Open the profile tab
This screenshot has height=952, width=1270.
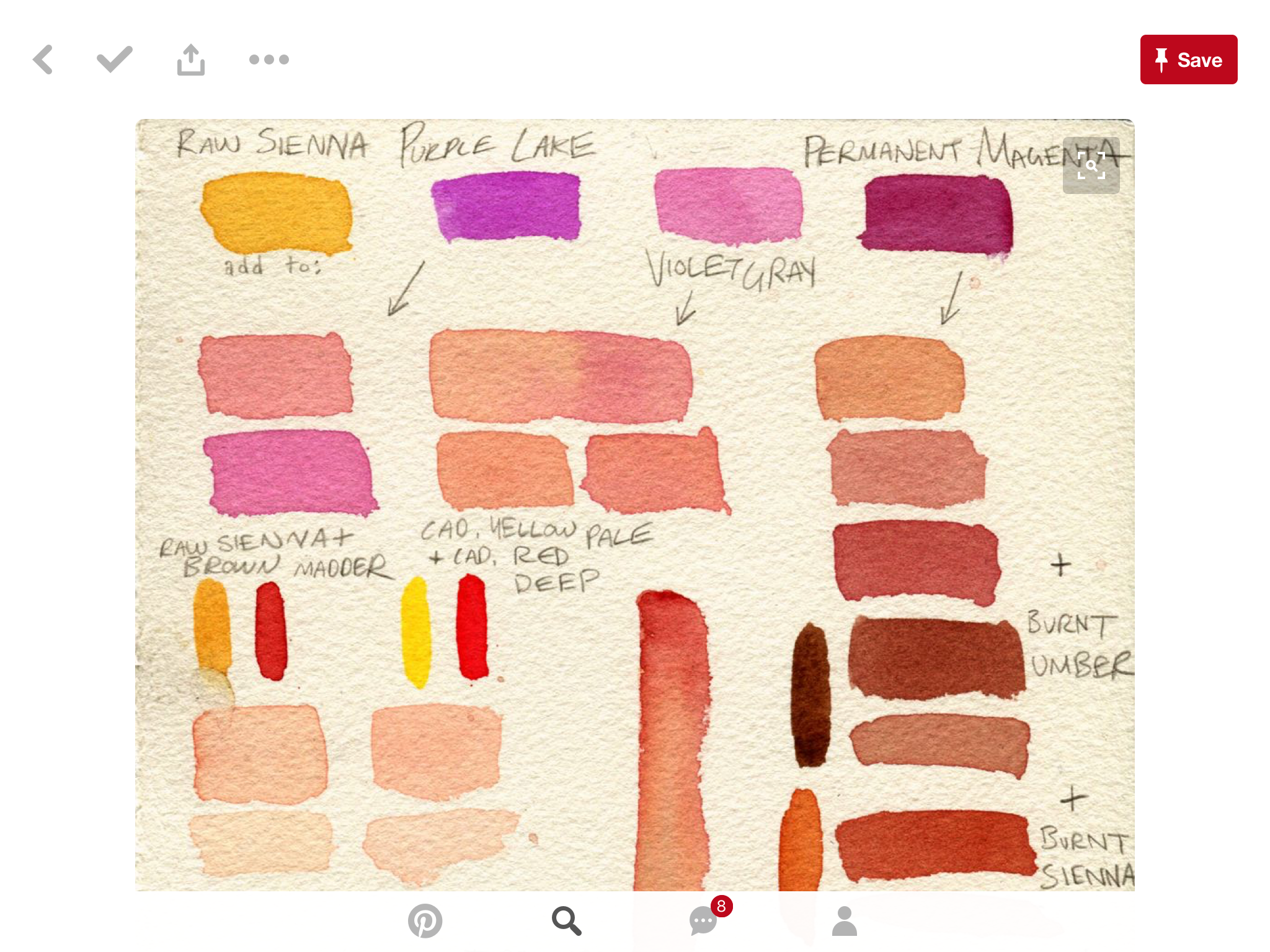[844, 921]
